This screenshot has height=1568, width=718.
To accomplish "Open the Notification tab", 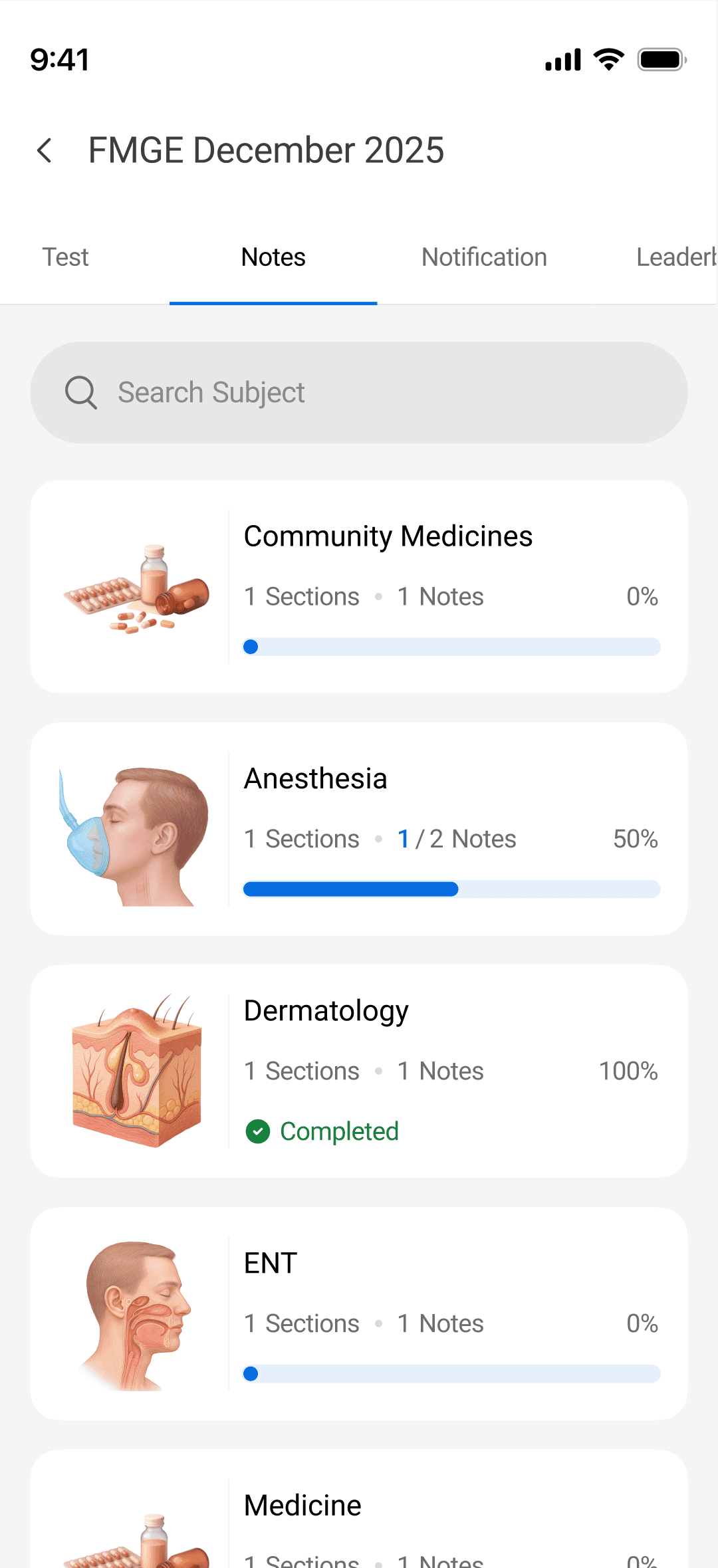I will [x=484, y=257].
